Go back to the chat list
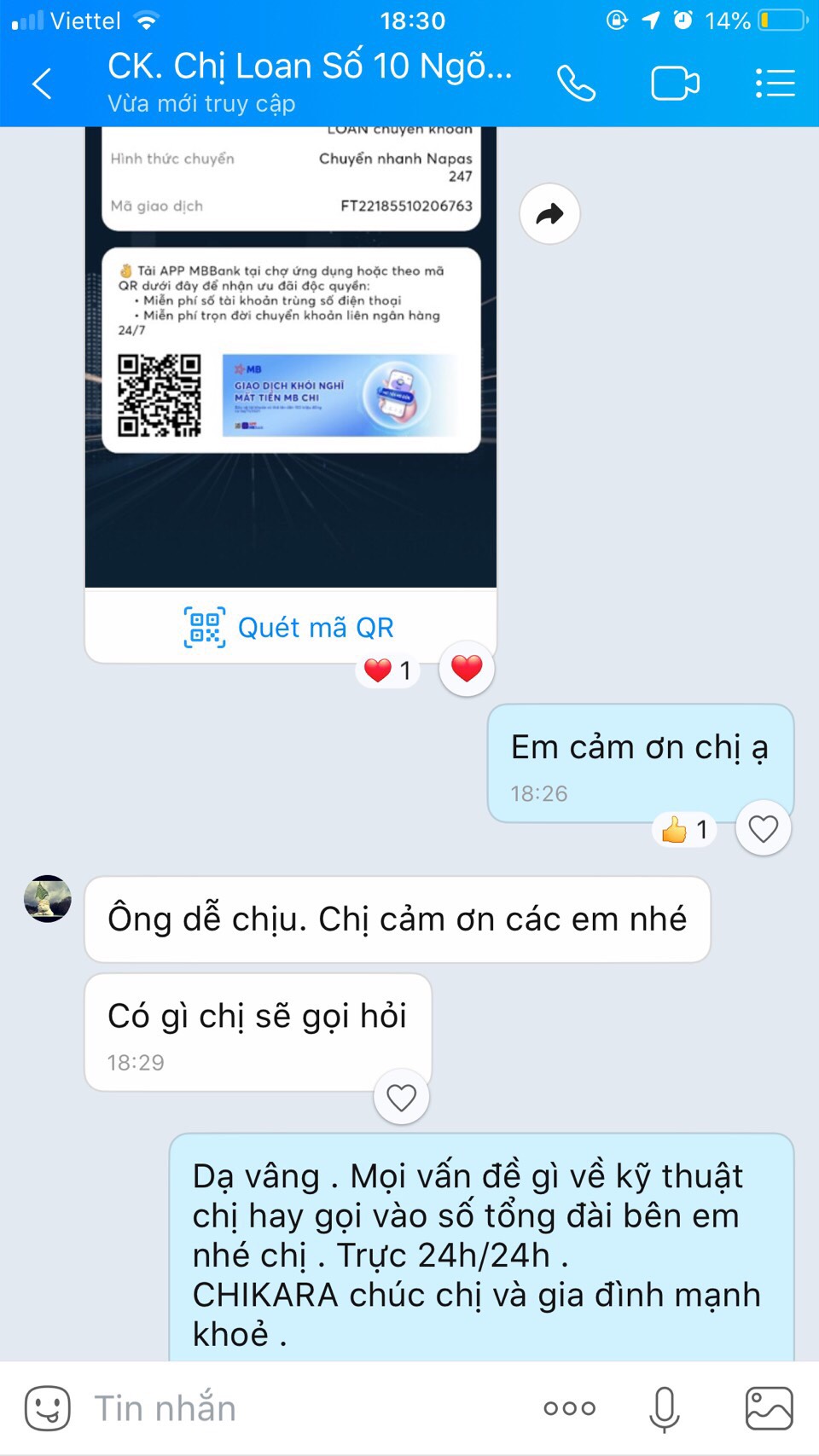 (x=43, y=84)
